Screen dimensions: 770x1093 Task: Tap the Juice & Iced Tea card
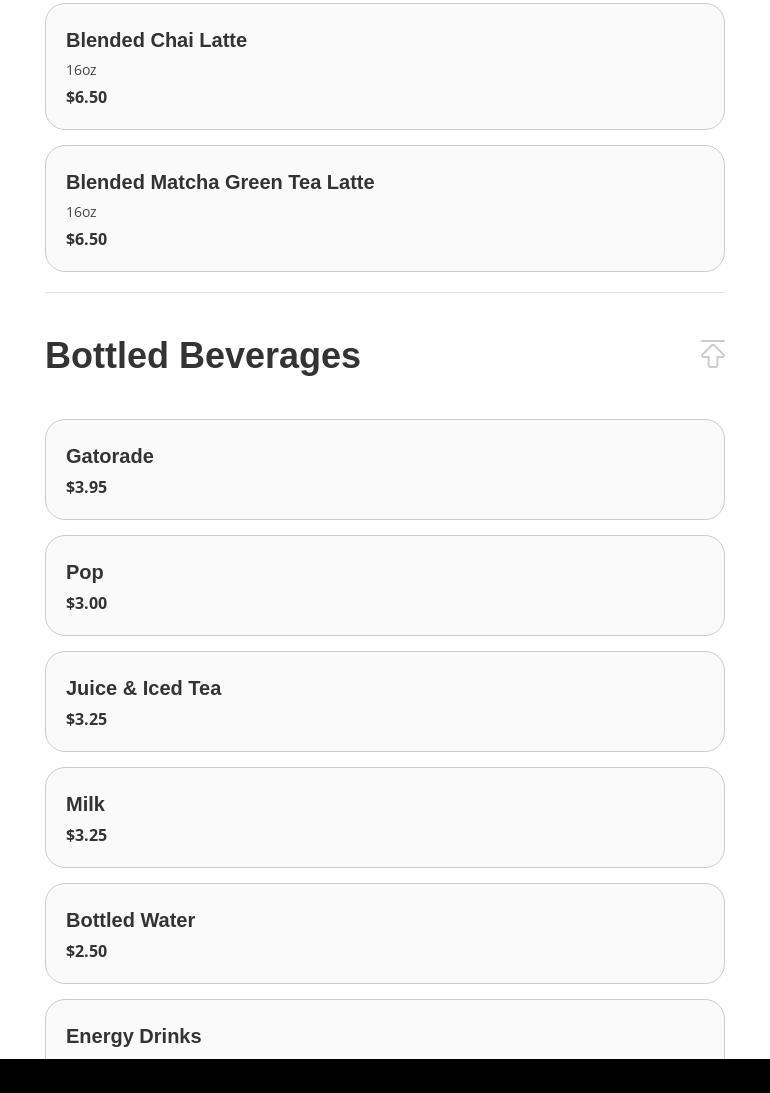point(385,701)
